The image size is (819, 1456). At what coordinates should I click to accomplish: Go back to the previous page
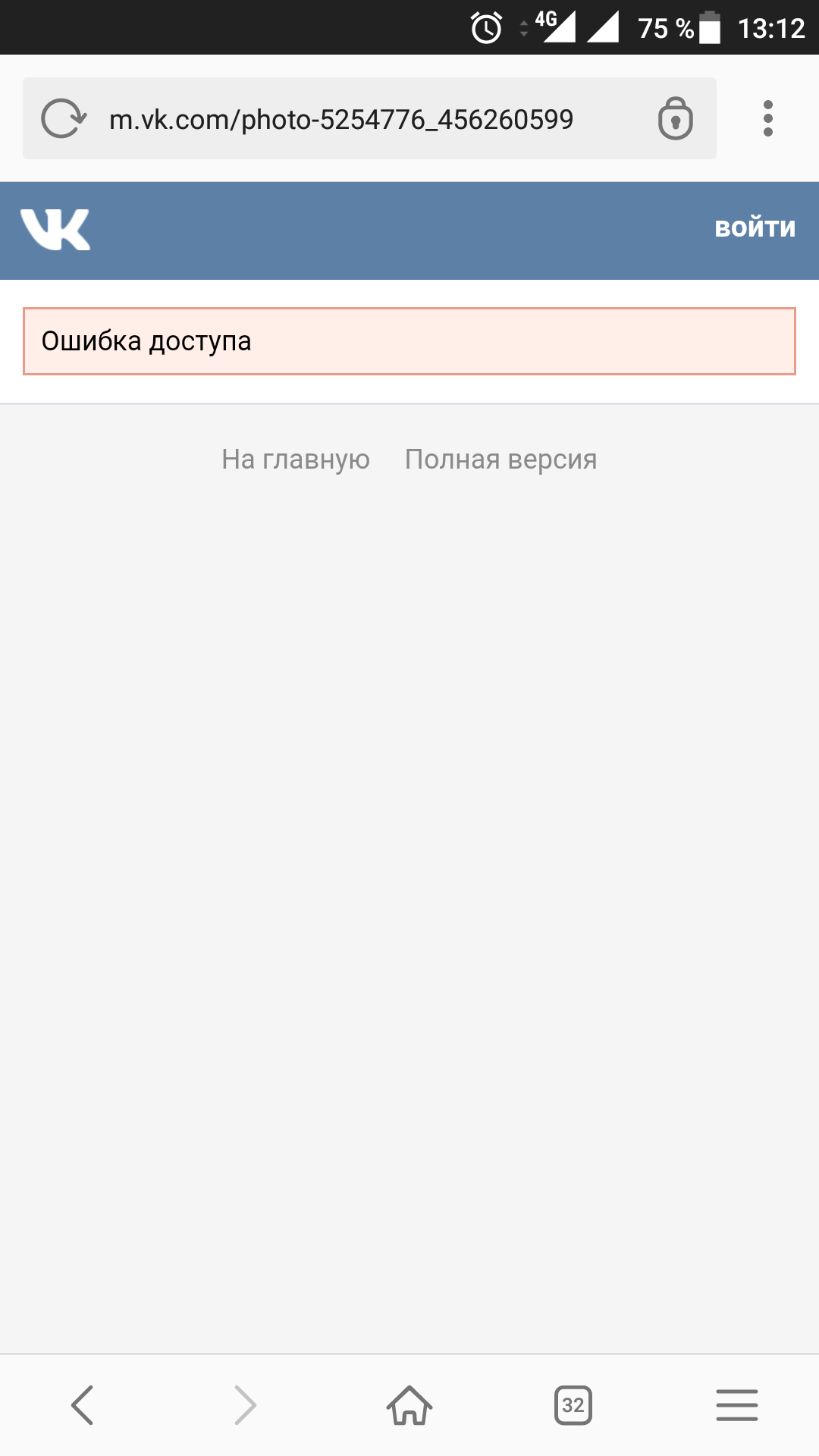[x=82, y=1405]
